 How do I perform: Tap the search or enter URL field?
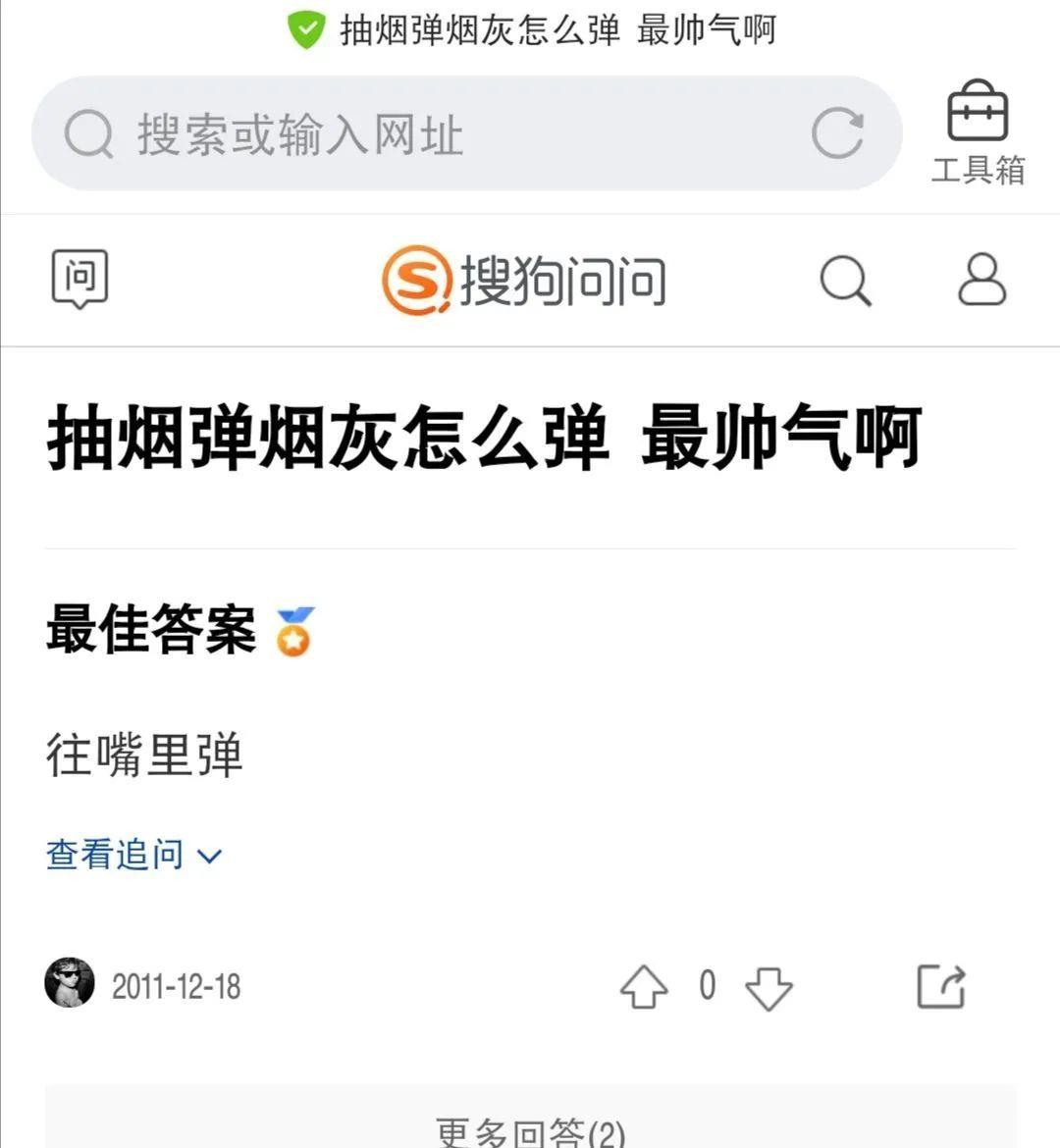tap(422, 134)
